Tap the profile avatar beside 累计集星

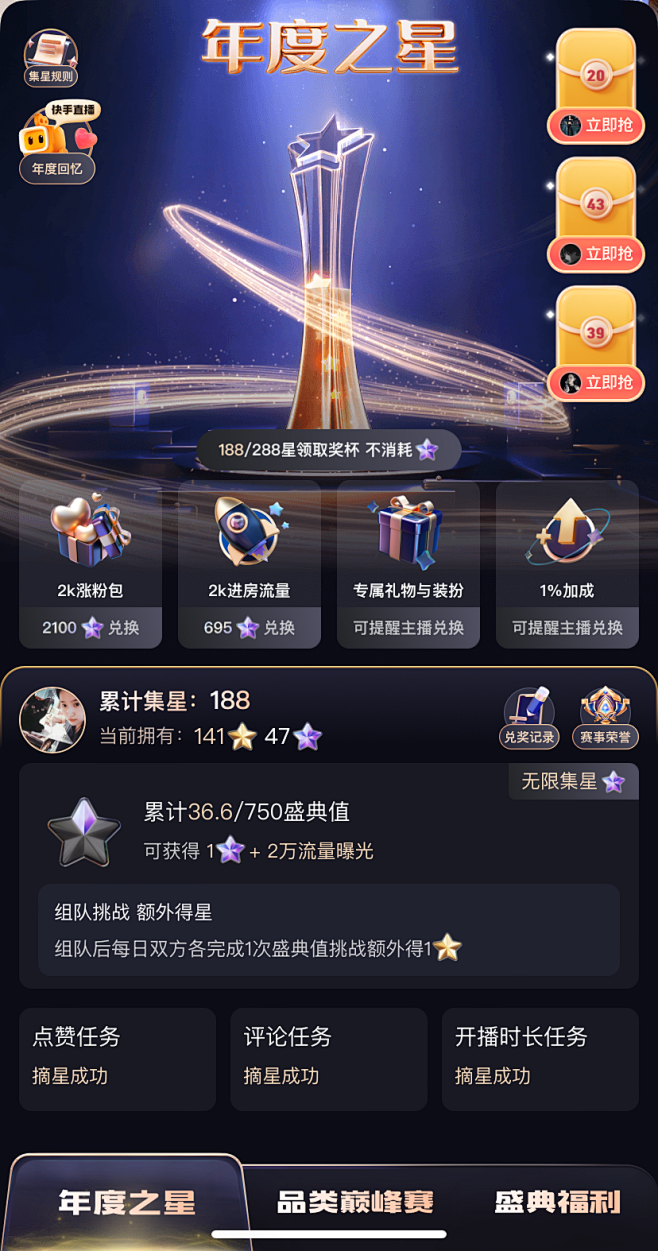click(x=52, y=719)
